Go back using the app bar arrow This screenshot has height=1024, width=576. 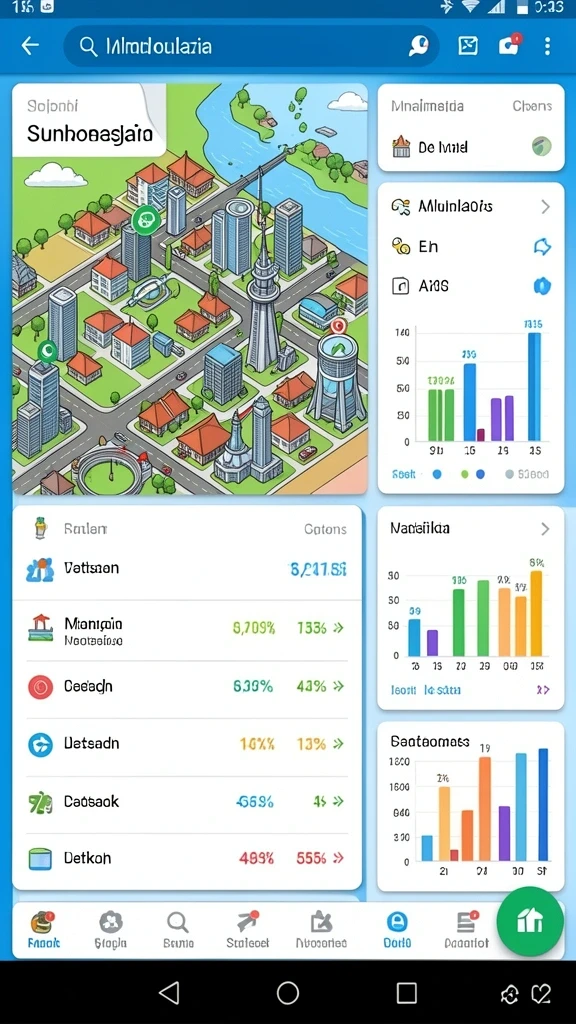(30, 46)
